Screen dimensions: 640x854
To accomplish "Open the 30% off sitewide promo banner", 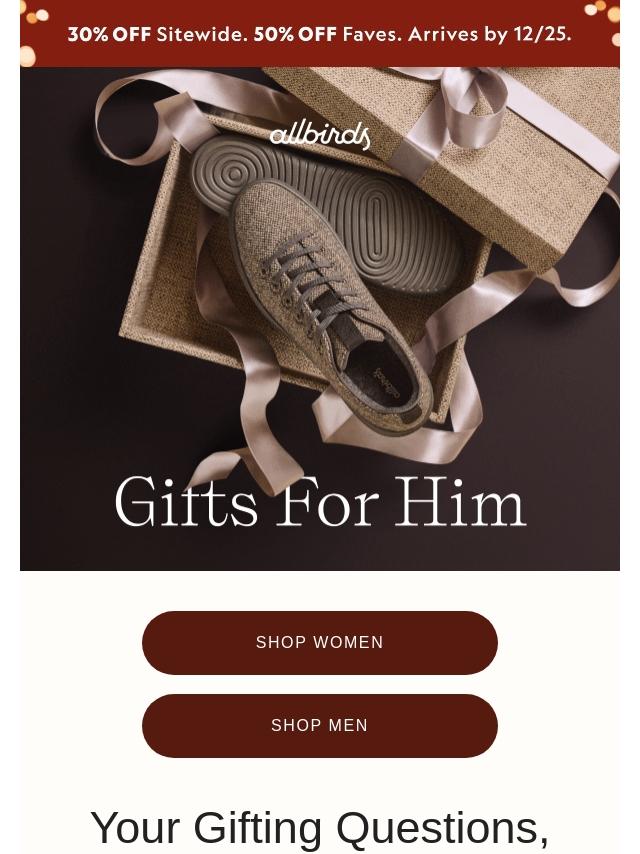I will (x=320, y=34).
